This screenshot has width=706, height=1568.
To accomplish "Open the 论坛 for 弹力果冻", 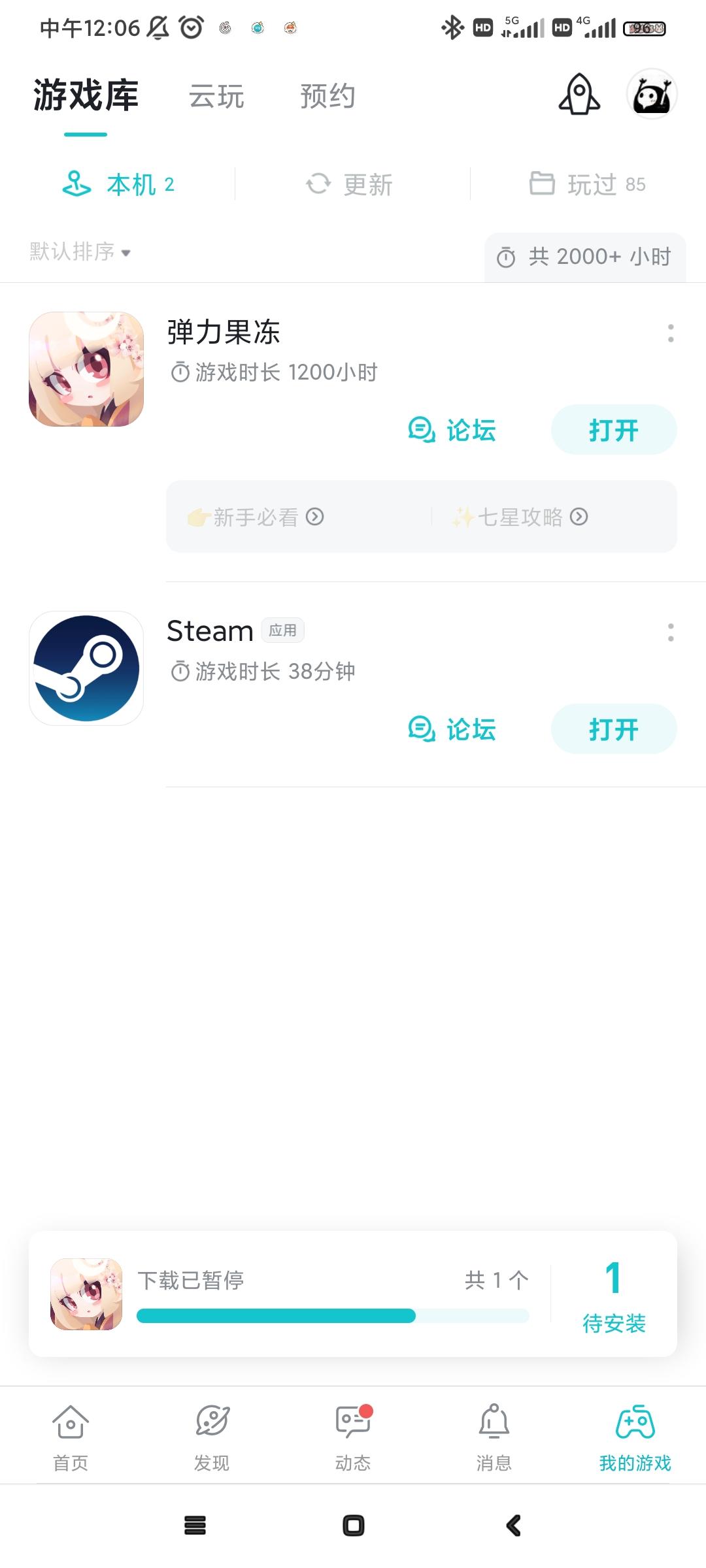I will (452, 430).
